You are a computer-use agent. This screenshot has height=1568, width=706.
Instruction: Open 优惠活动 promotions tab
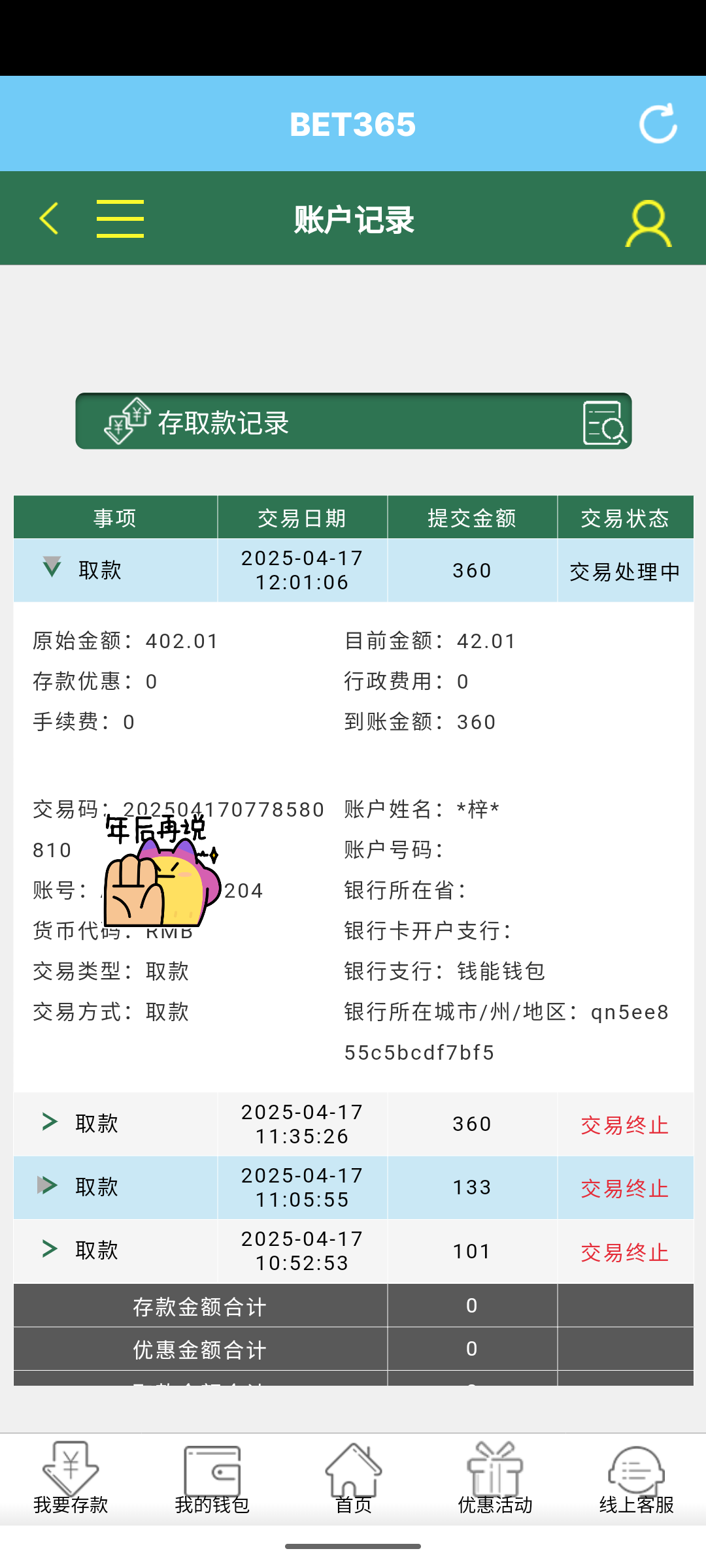click(x=495, y=1479)
